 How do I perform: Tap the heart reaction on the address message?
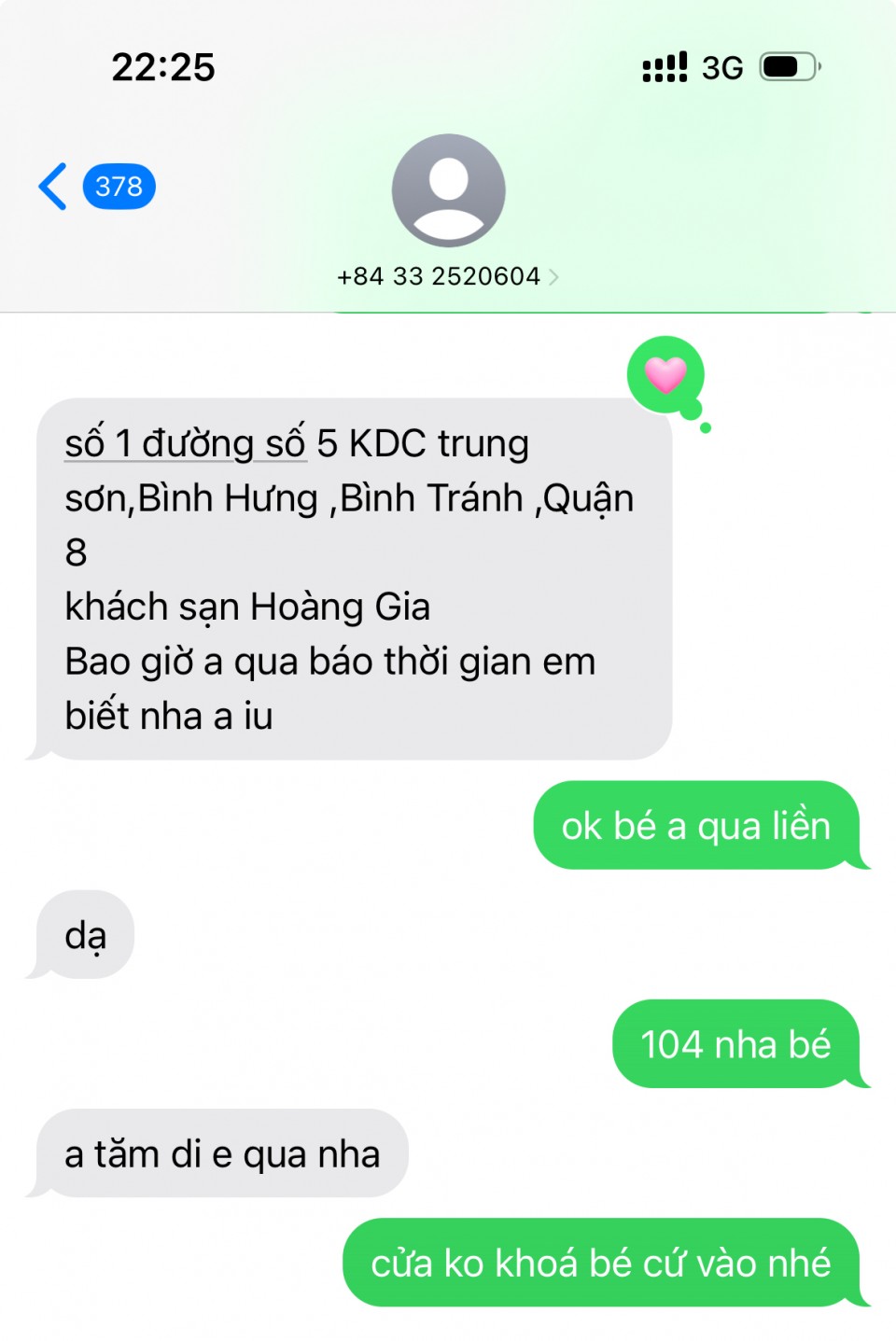665,376
